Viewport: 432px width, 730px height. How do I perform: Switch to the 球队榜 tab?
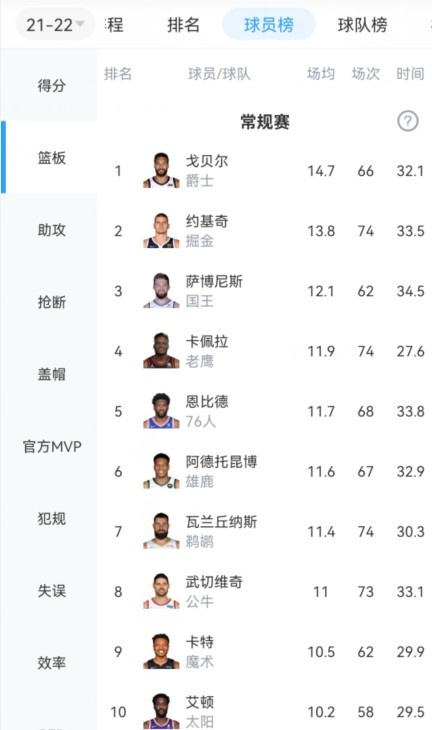pos(362,24)
